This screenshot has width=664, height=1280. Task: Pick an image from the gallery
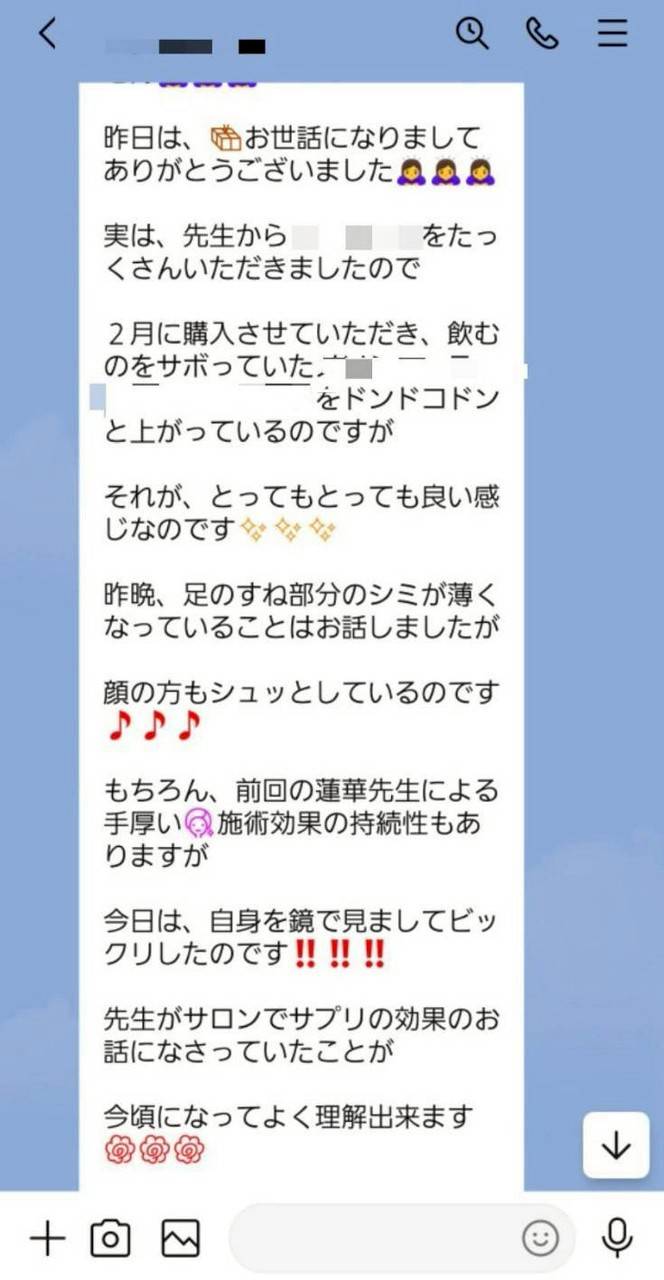point(180,1239)
